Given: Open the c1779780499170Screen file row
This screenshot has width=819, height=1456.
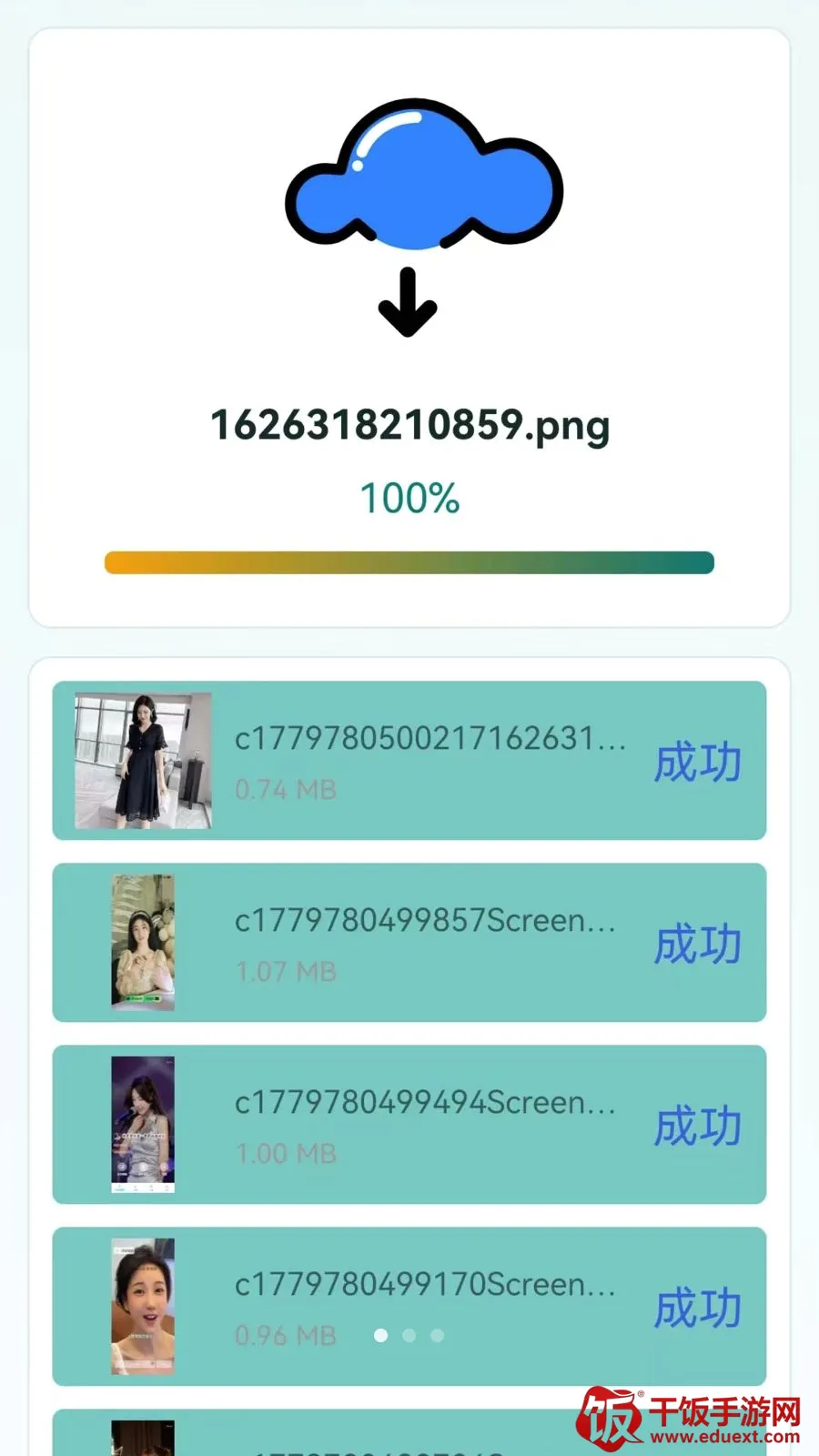Looking at the screenshot, I should point(409,1307).
